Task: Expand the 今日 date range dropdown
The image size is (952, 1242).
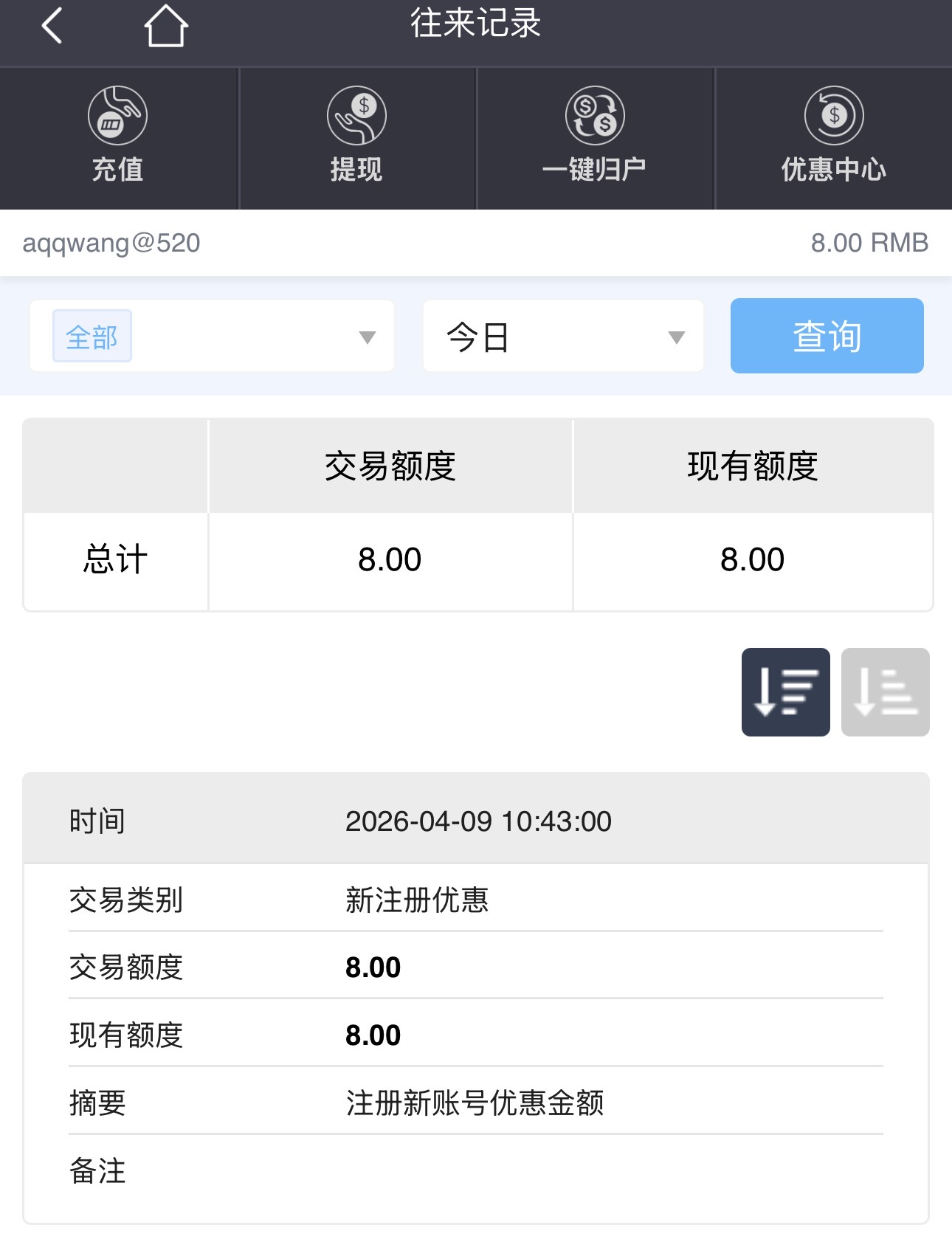Action: [x=563, y=337]
